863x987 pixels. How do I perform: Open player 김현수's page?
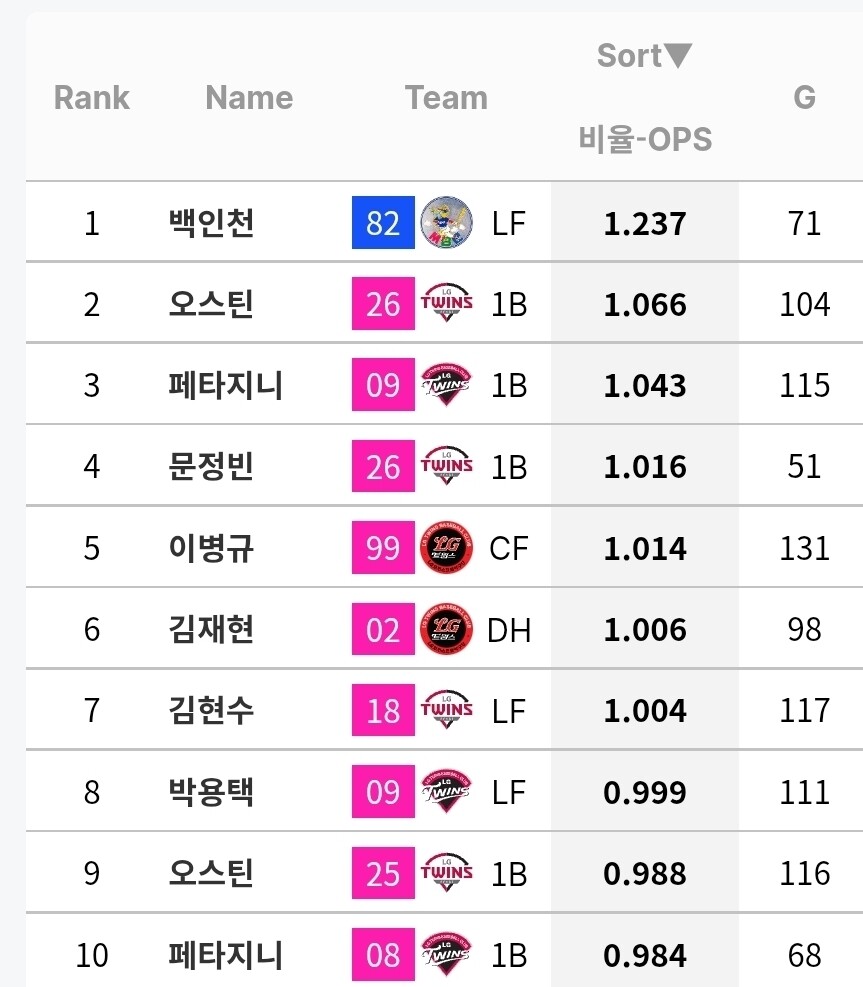(211, 710)
